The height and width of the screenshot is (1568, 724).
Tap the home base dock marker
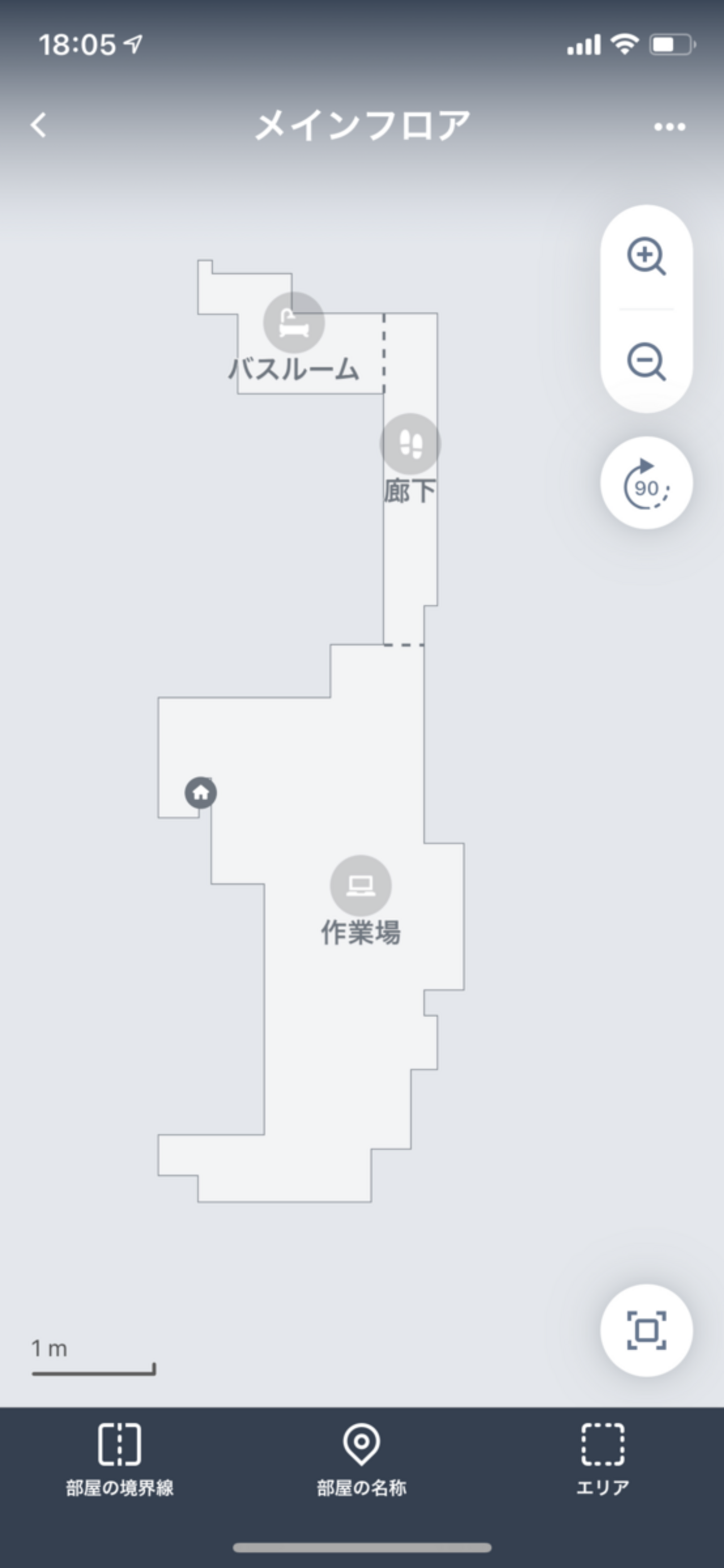click(x=200, y=792)
